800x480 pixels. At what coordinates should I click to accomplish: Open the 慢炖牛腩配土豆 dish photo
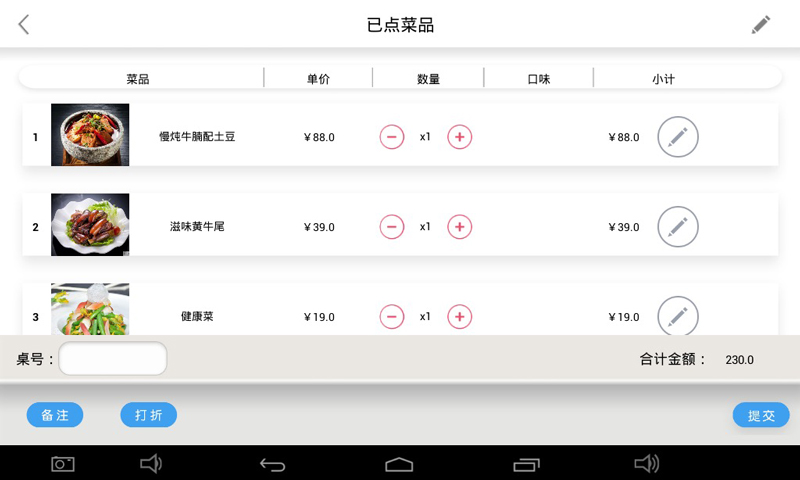[x=90, y=135]
